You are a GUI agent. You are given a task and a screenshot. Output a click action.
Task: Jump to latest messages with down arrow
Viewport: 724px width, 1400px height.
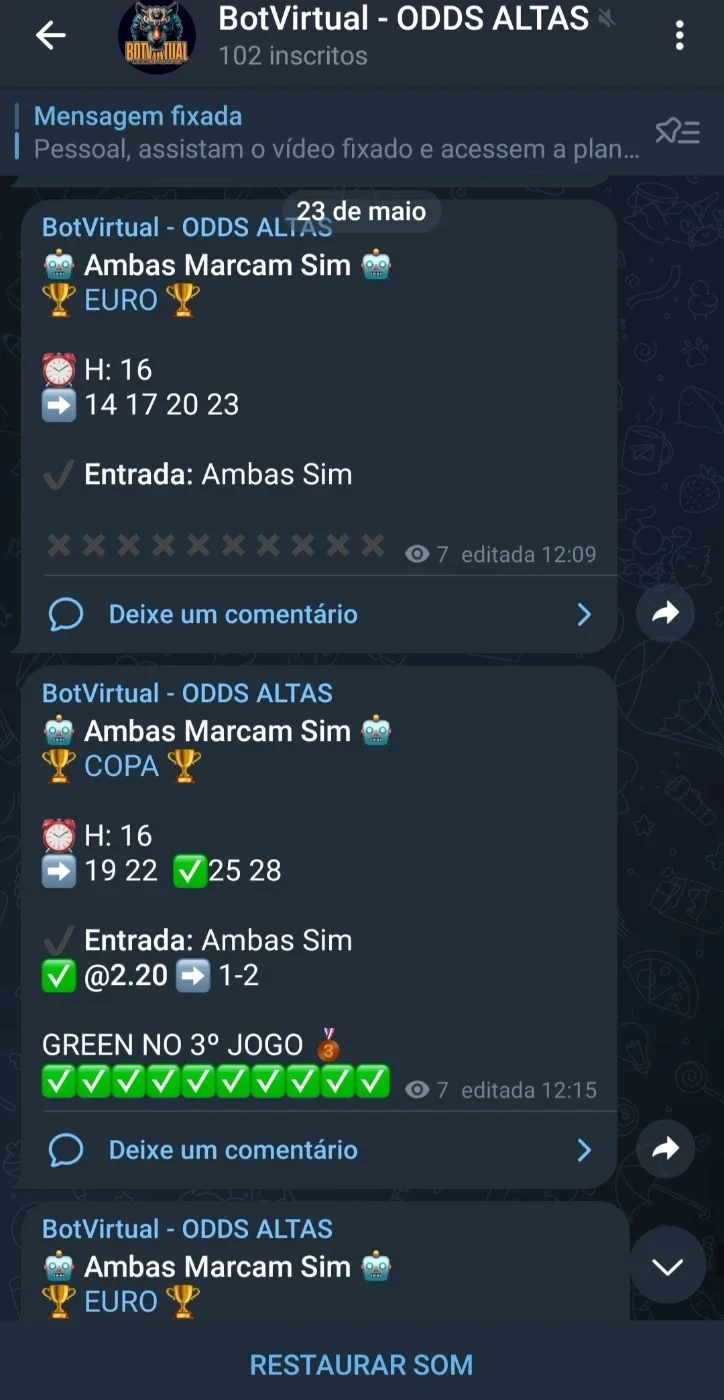[x=667, y=1266]
